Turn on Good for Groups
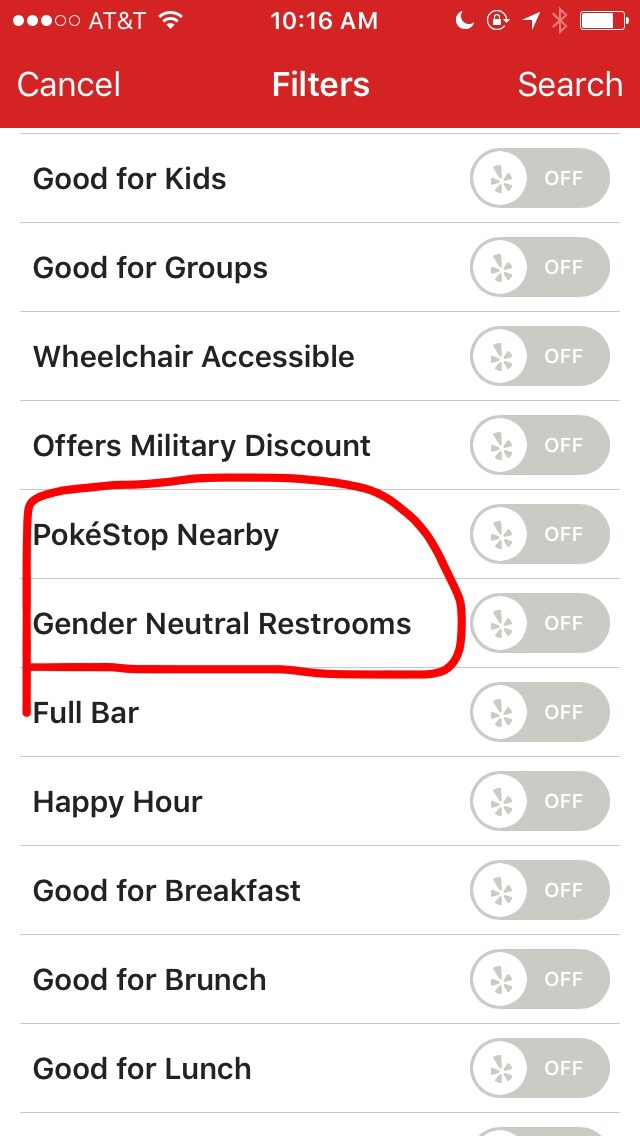 tap(539, 268)
